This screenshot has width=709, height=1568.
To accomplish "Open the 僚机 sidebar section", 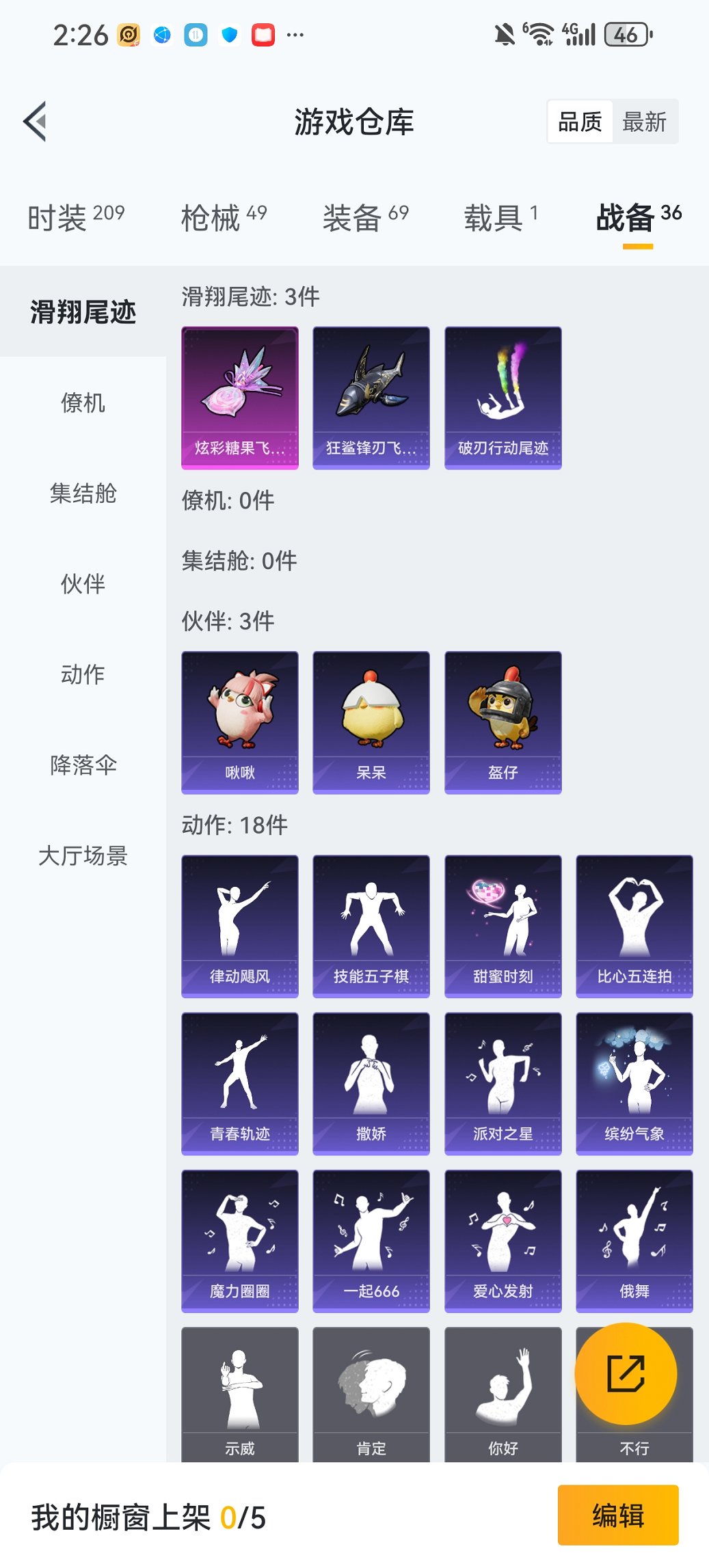I will [82, 404].
